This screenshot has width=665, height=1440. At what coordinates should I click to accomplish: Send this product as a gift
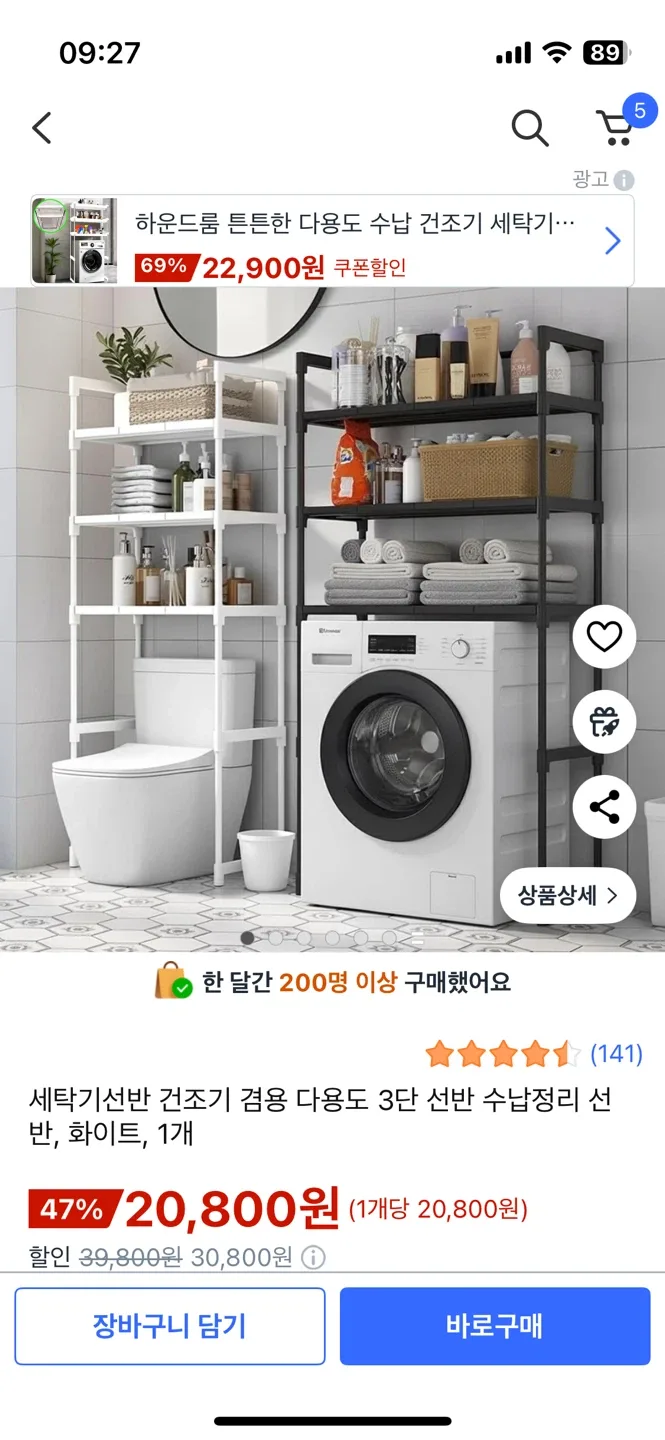point(604,721)
